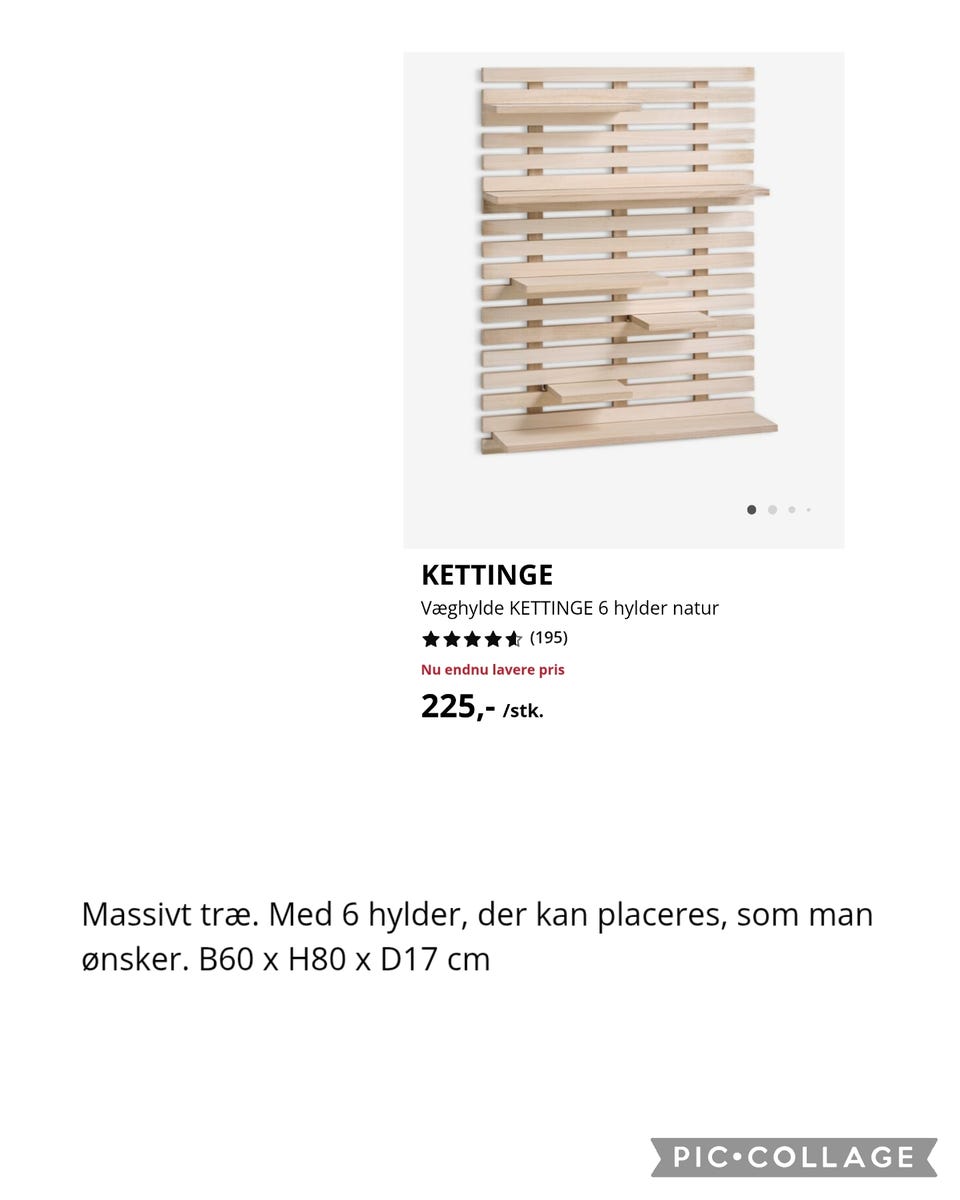Image resolution: width=960 pixels, height=1200 pixels.
Task: Rate the product with the second star
Action: (x=450, y=637)
